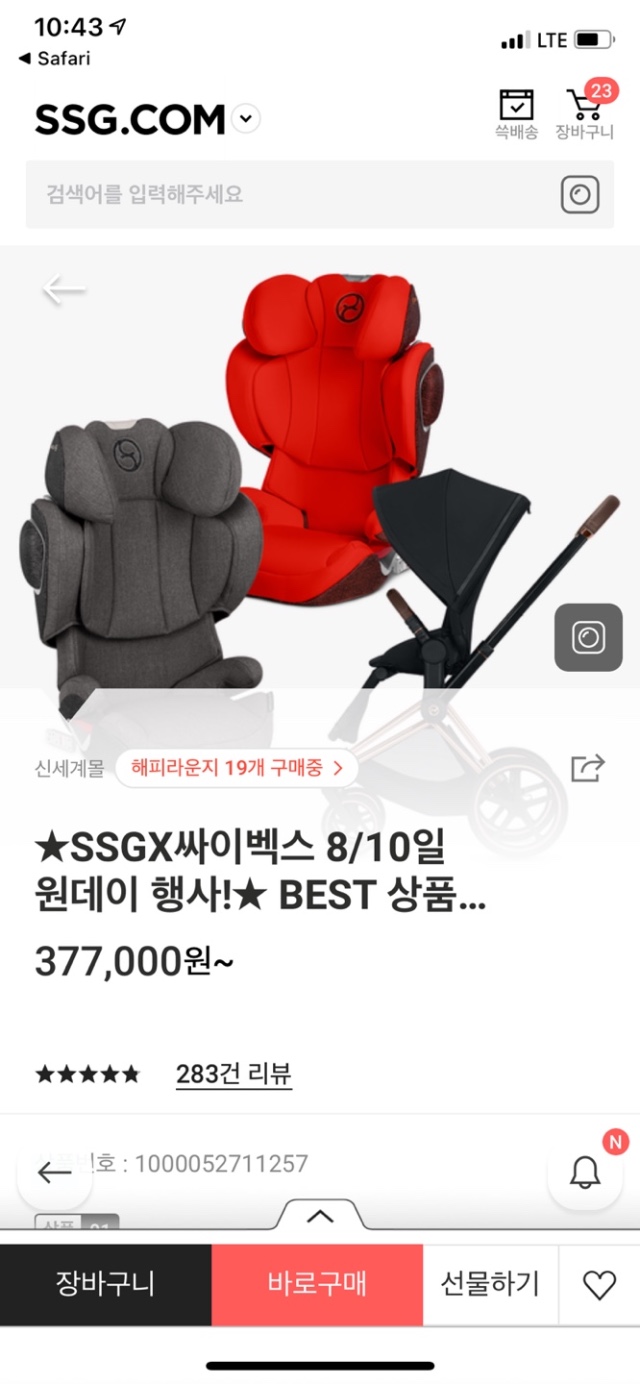This screenshot has width=640, height=1384.
Task: Open the floating image search button
Action: coord(588,637)
